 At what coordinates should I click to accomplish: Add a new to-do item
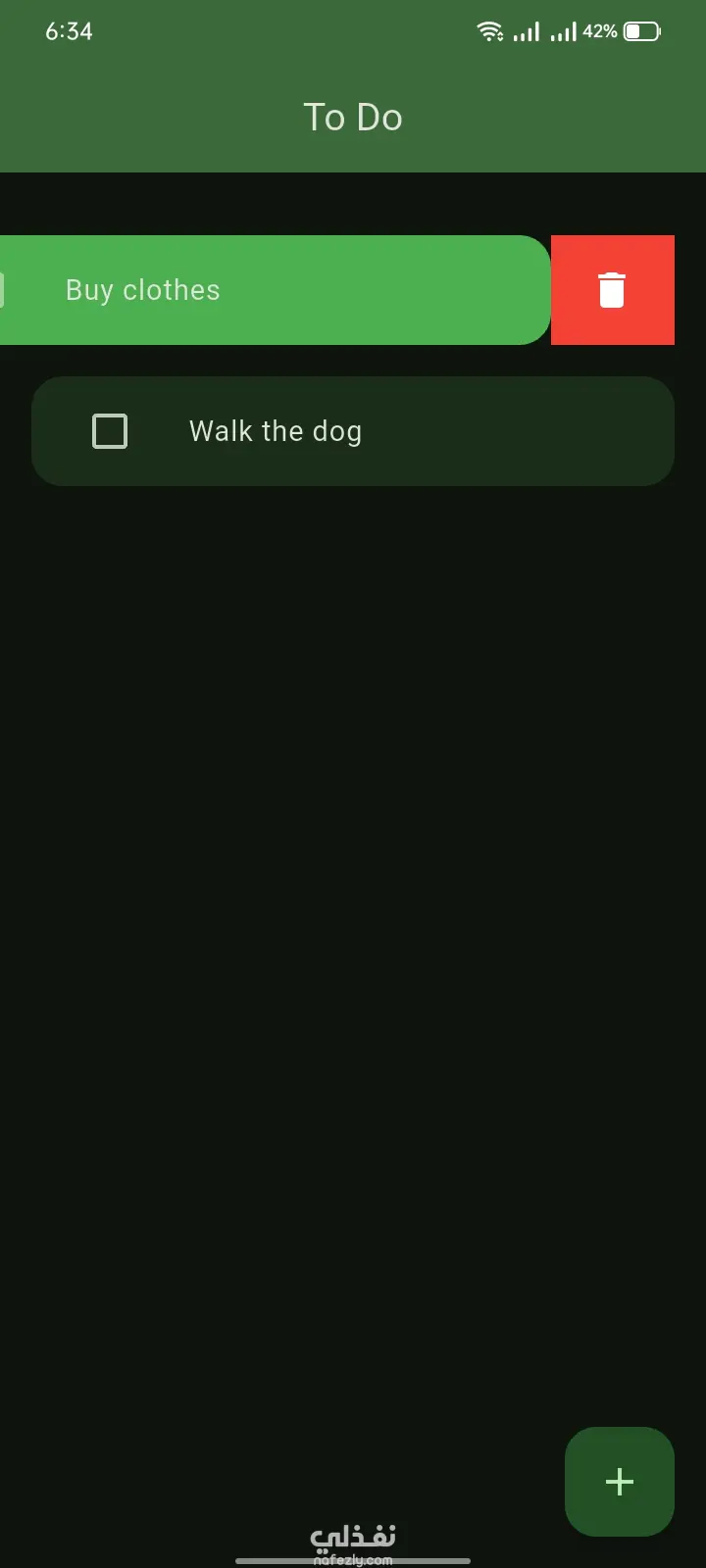click(619, 1481)
